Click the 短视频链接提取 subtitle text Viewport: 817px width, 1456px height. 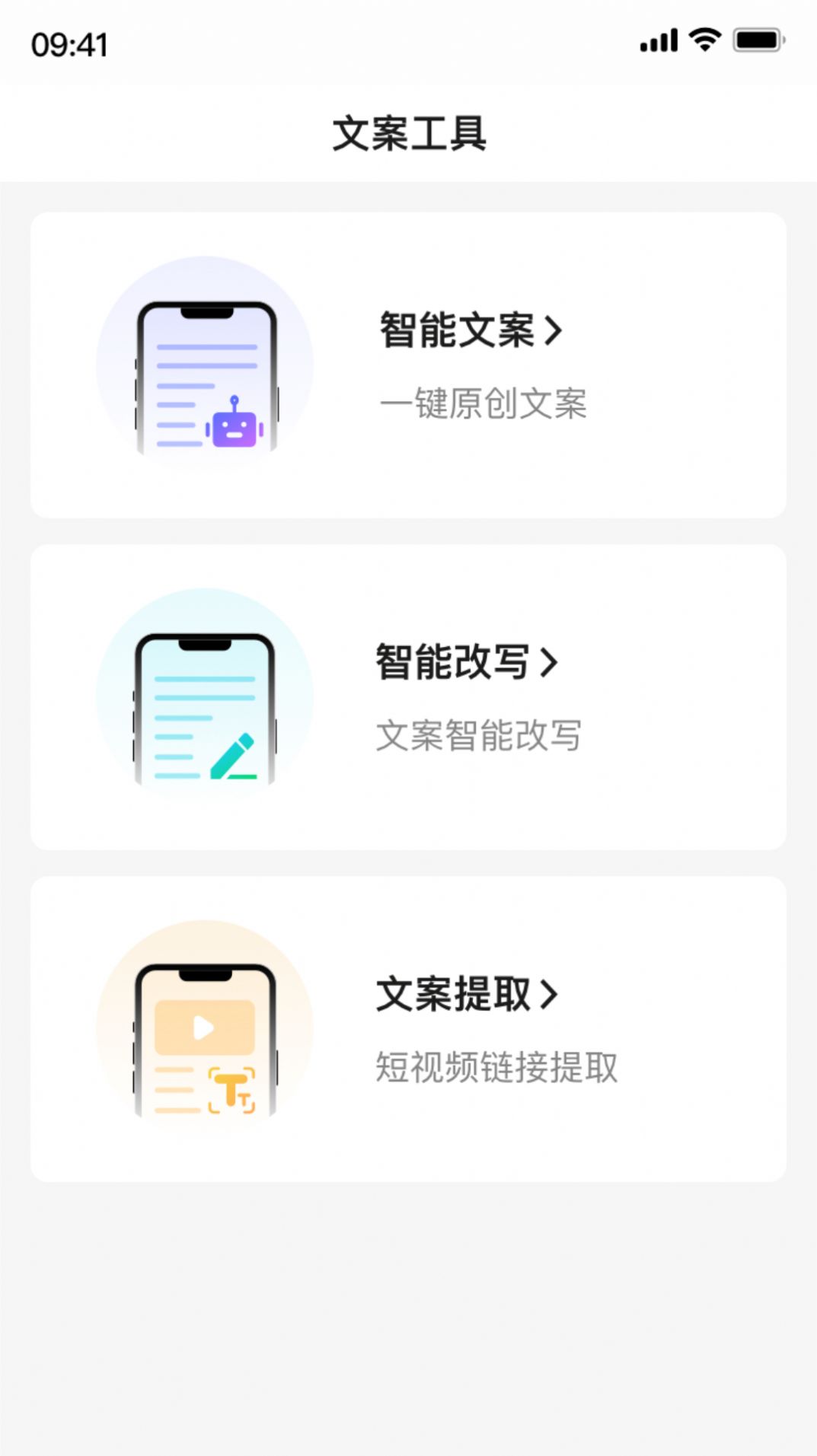point(496,1066)
